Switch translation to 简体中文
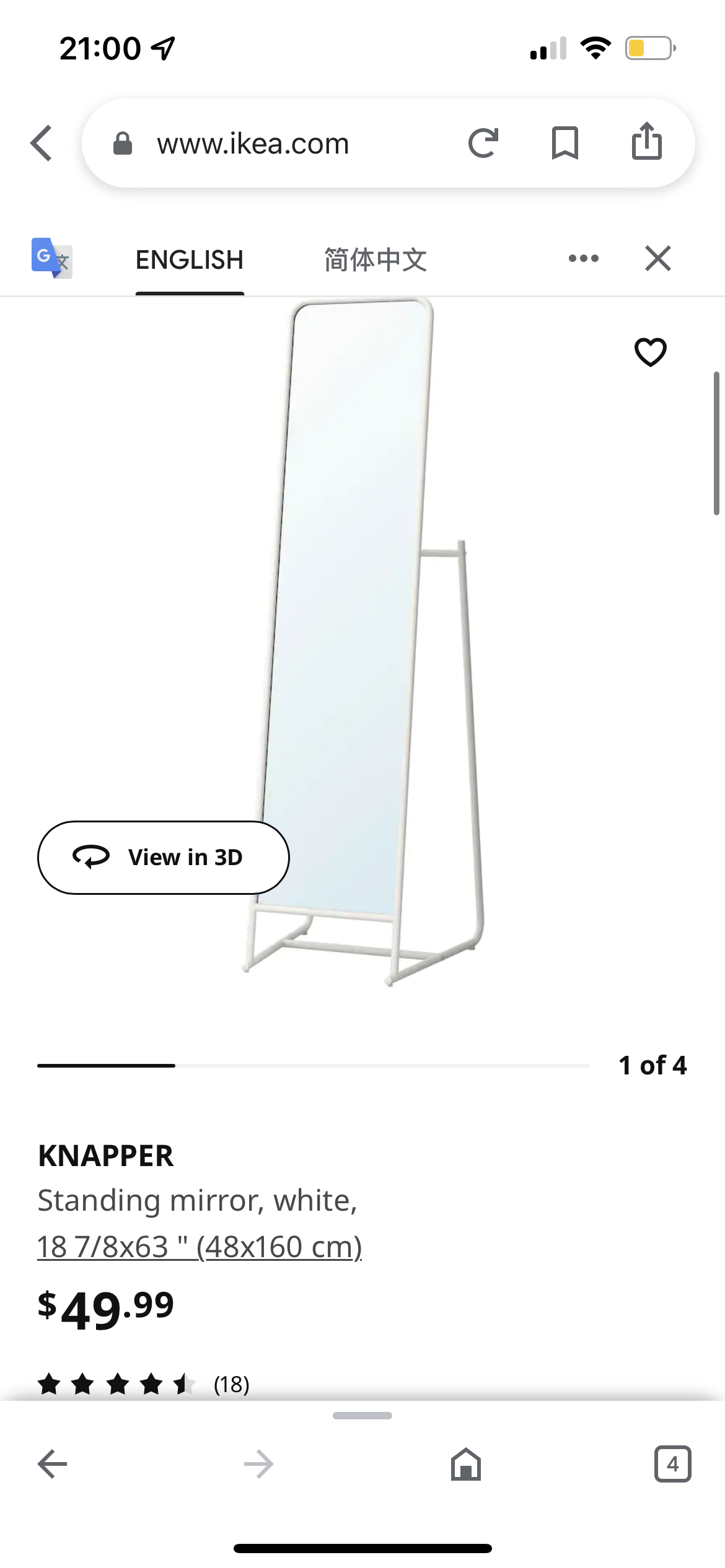Viewport: 725px width, 1568px height. coord(376,260)
